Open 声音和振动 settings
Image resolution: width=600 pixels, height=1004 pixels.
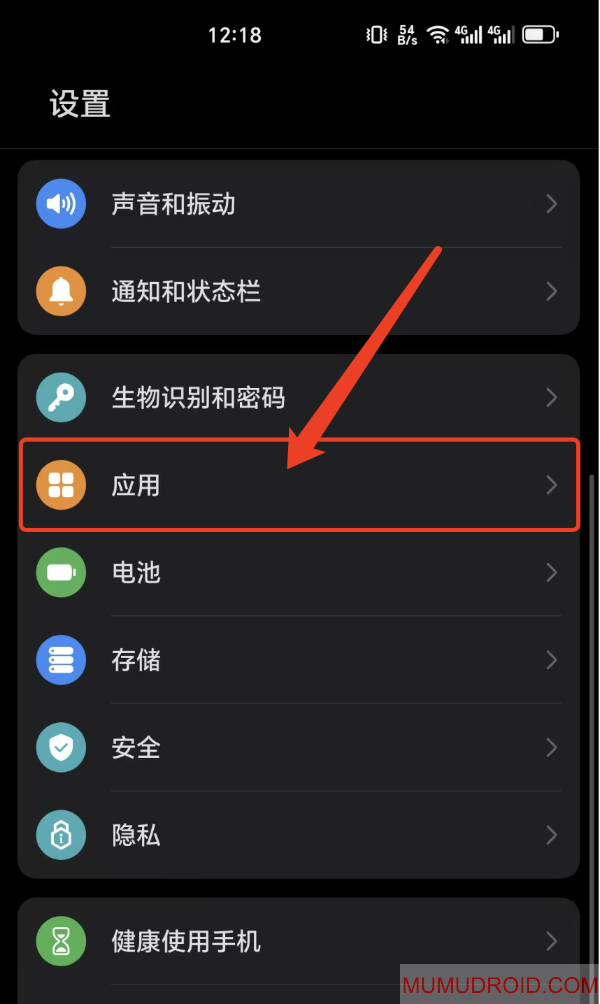pos(298,204)
